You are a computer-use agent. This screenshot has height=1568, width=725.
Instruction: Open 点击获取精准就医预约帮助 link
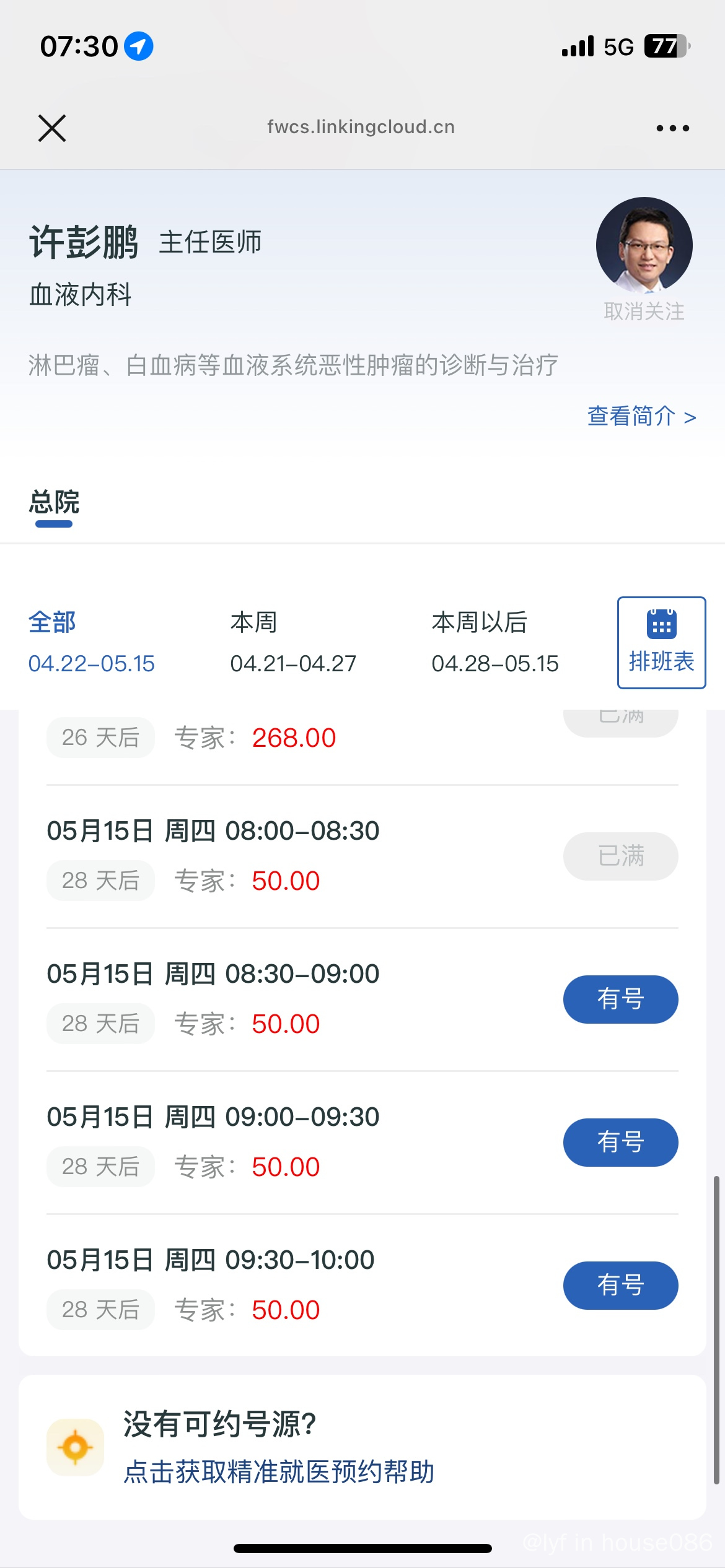(279, 1471)
